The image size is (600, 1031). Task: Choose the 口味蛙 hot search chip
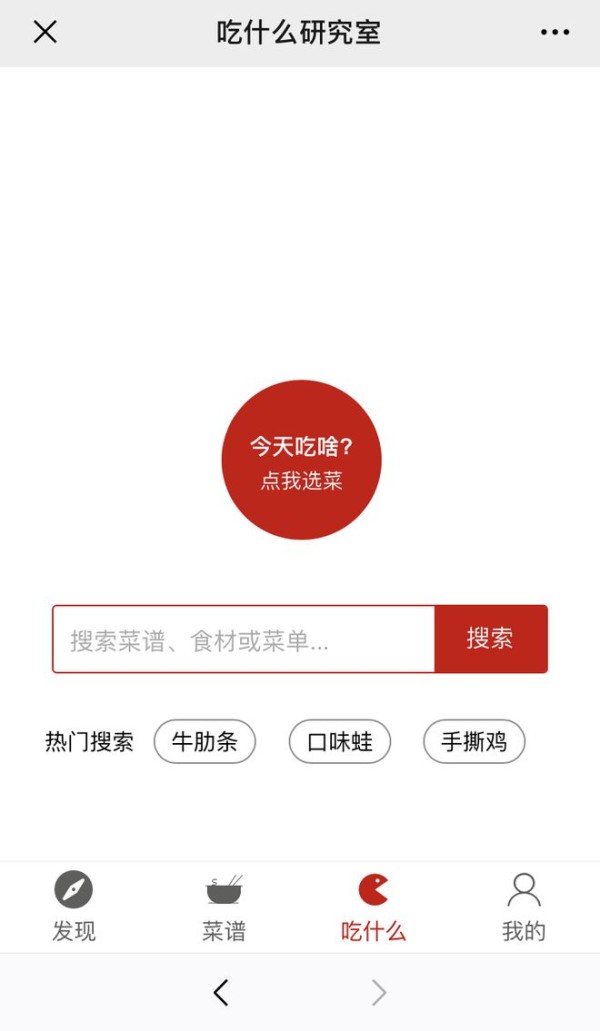[340, 742]
